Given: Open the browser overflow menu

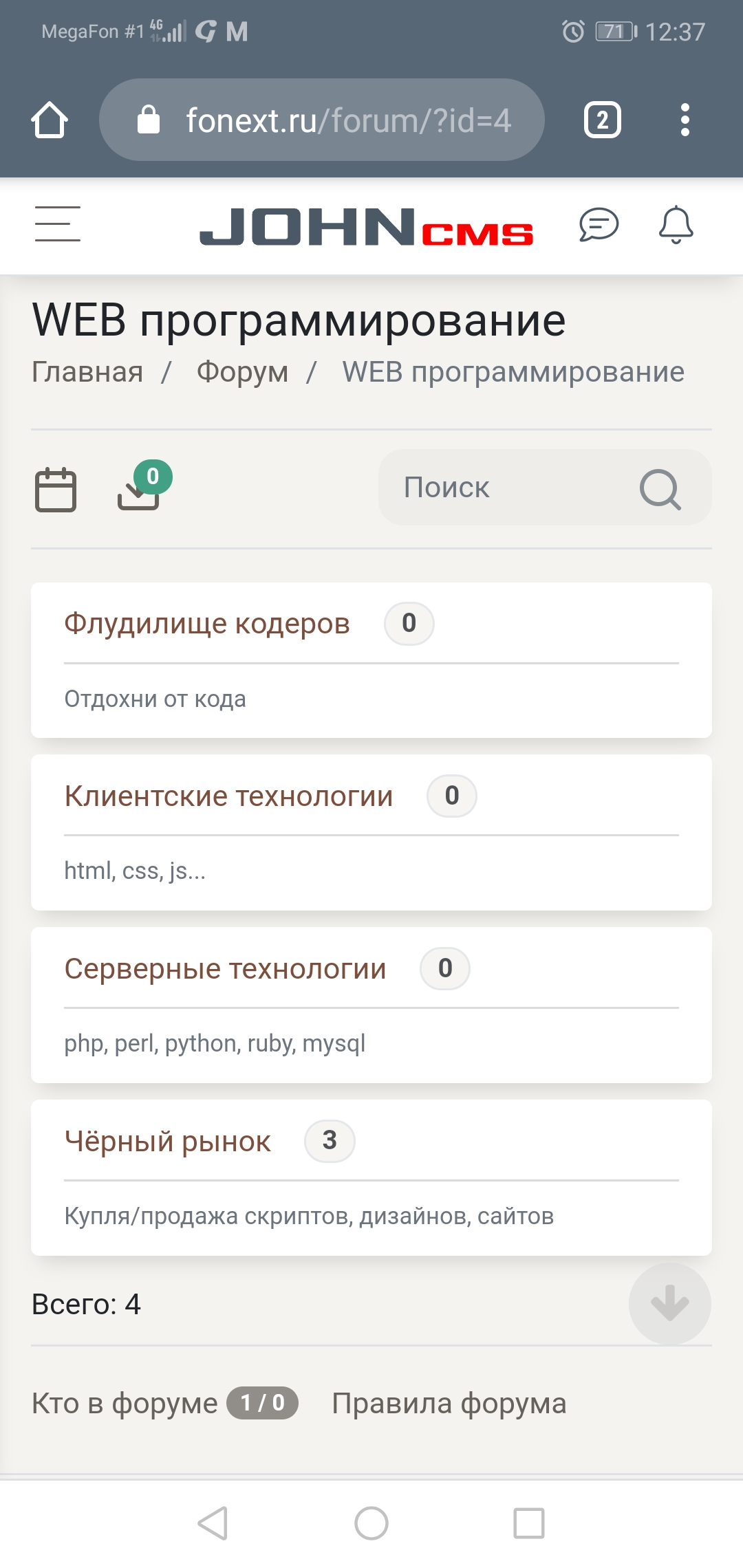Looking at the screenshot, I should (685, 120).
